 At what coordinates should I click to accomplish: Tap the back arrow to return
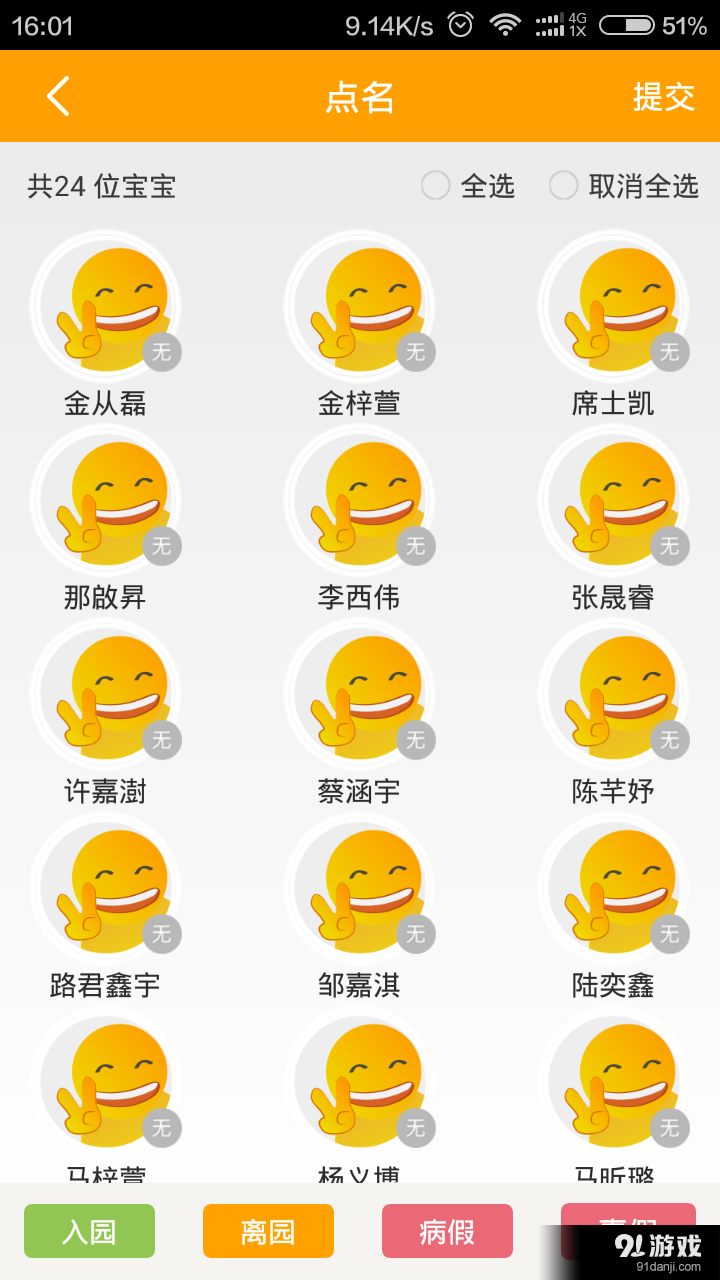[x=55, y=95]
